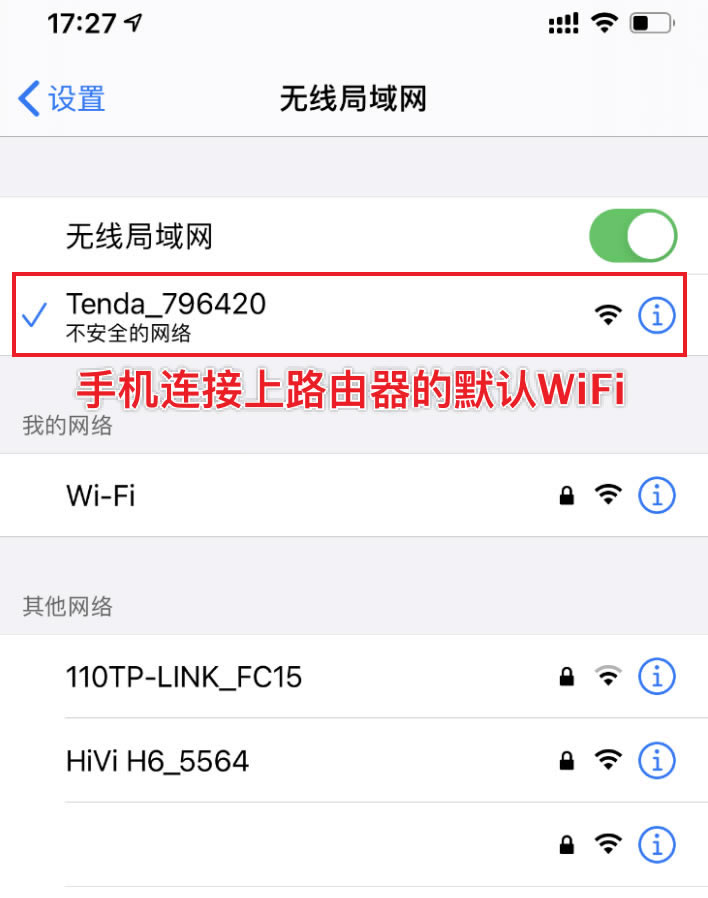Open info for the unnamed network
Screen dimensions: 708x898
point(657,845)
